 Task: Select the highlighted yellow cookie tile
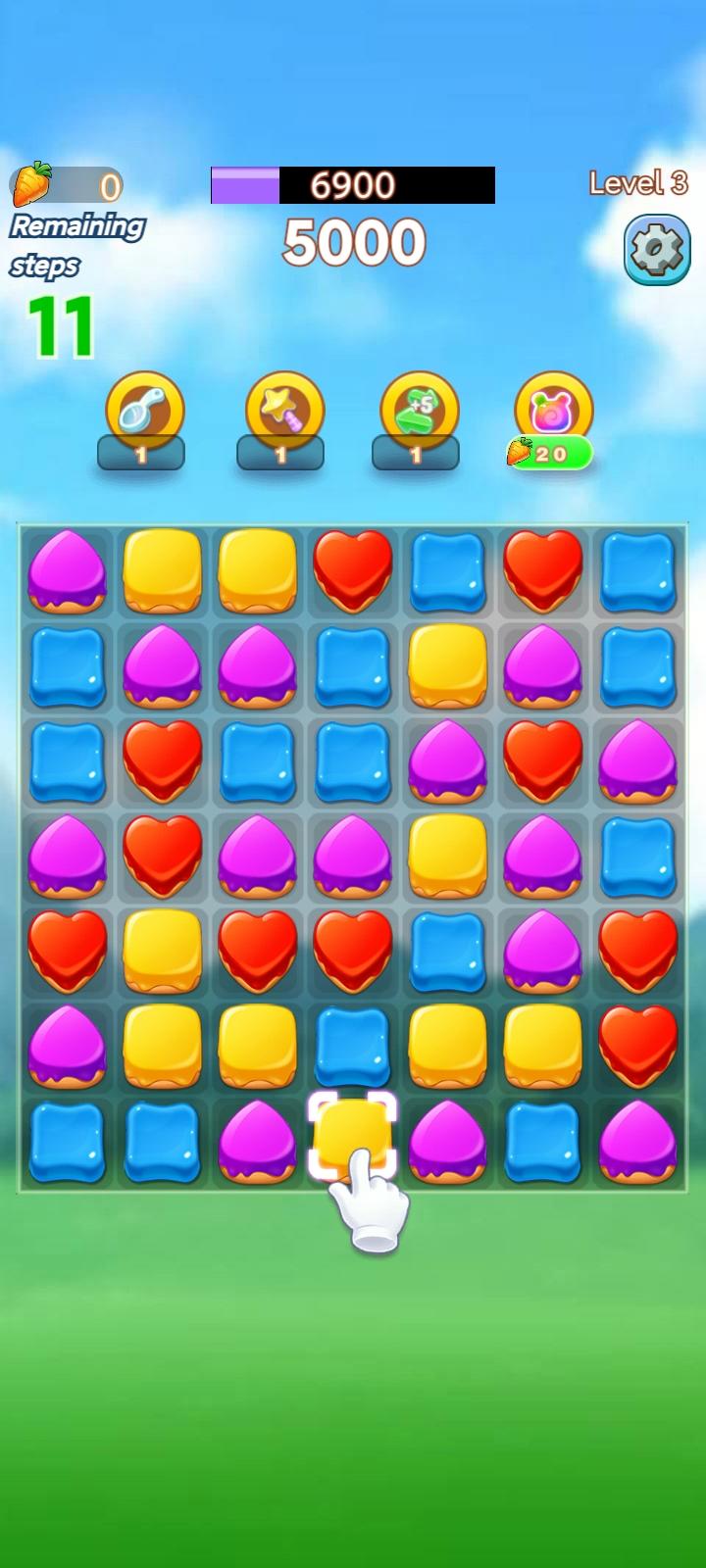pos(352,1137)
